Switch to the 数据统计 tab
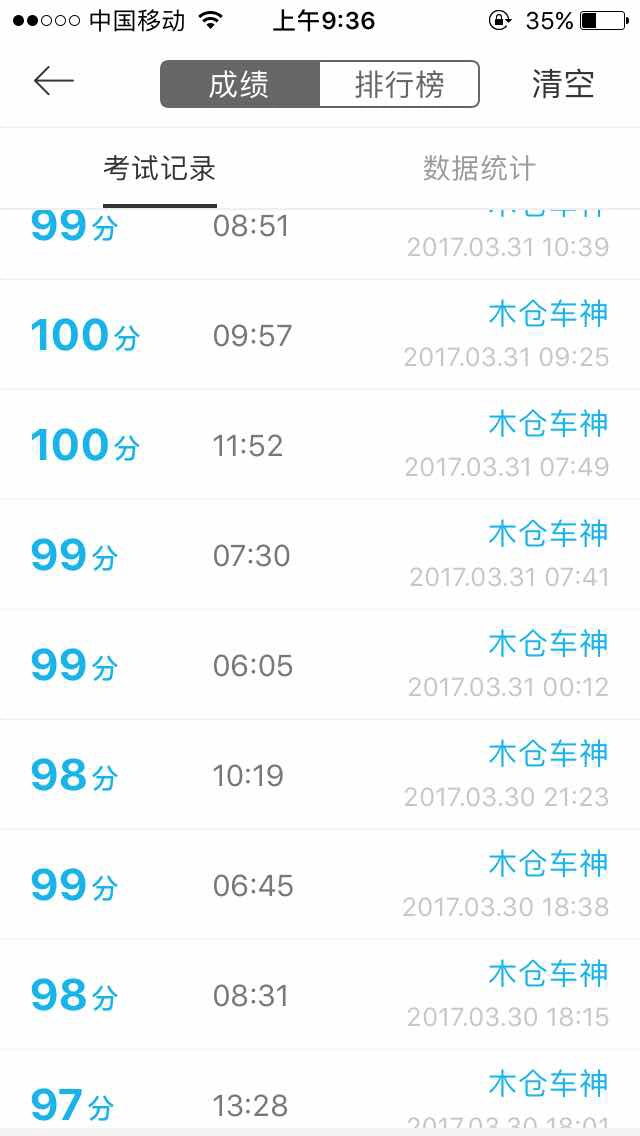This screenshot has height=1136, width=640. point(479,168)
